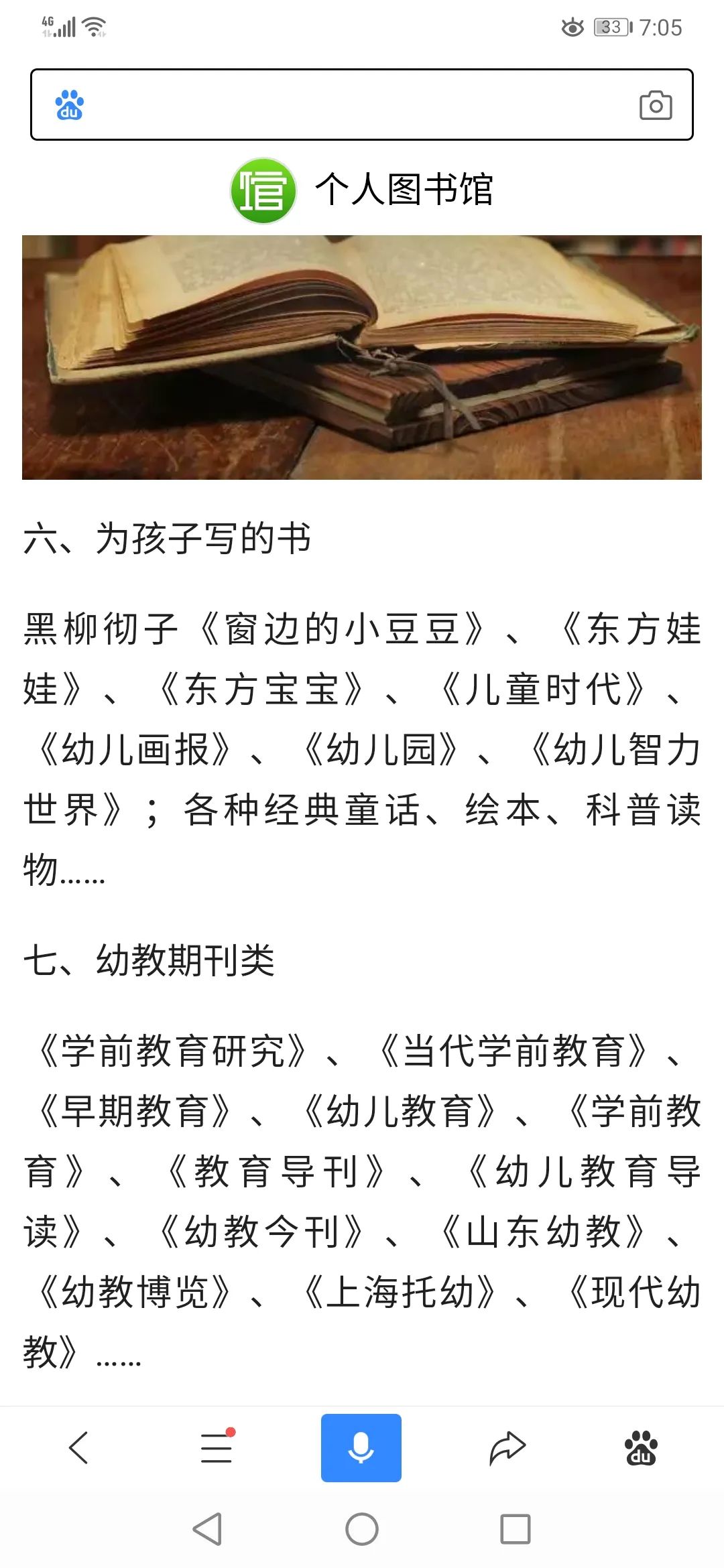Viewport: 724px width, 1568px height.
Task: Tap the system home button
Action: coord(362,1530)
